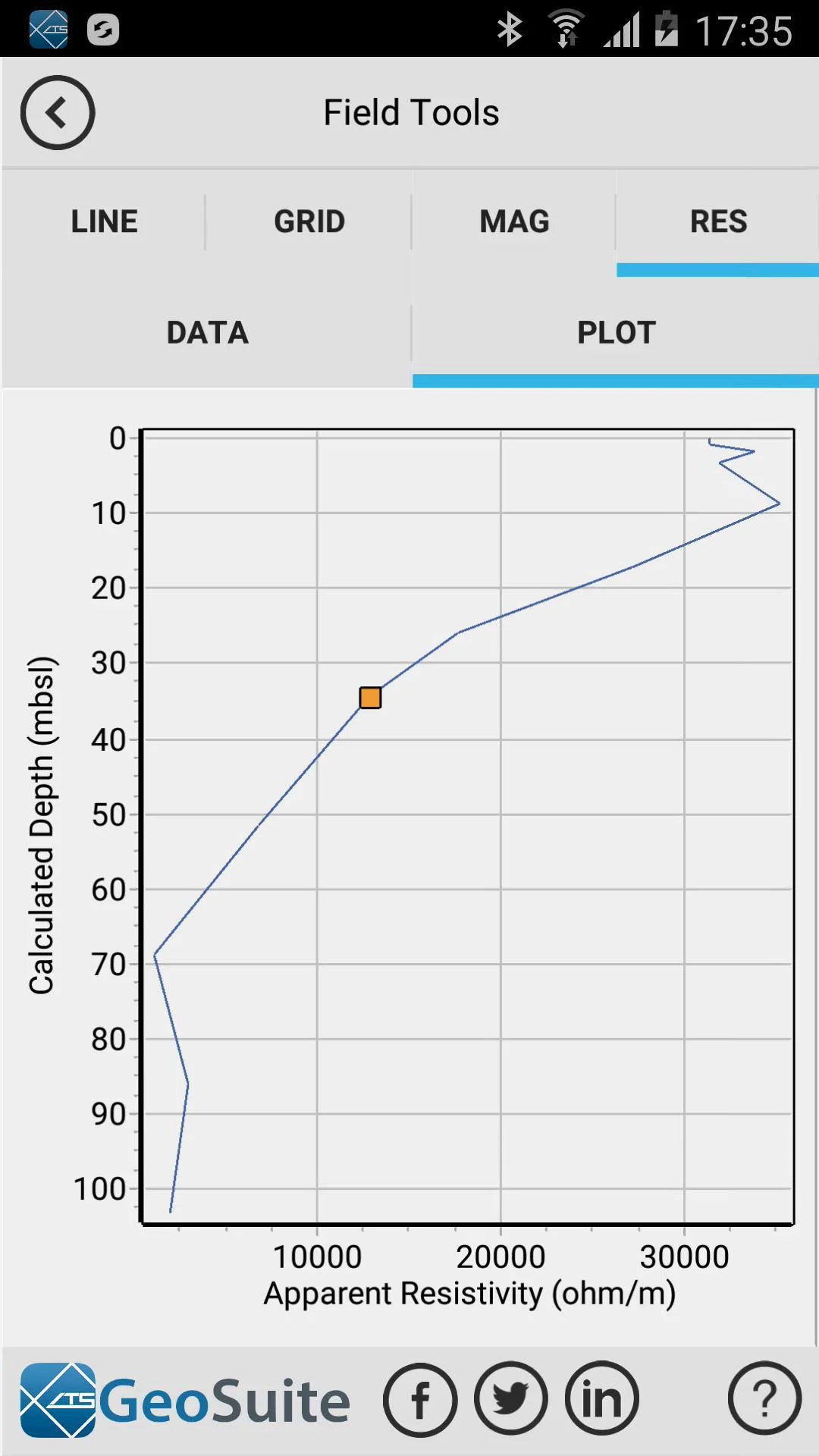Open the Facebook page link
Image resolution: width=819 pixels, height=1456 pixels.
pos(420,1399)
